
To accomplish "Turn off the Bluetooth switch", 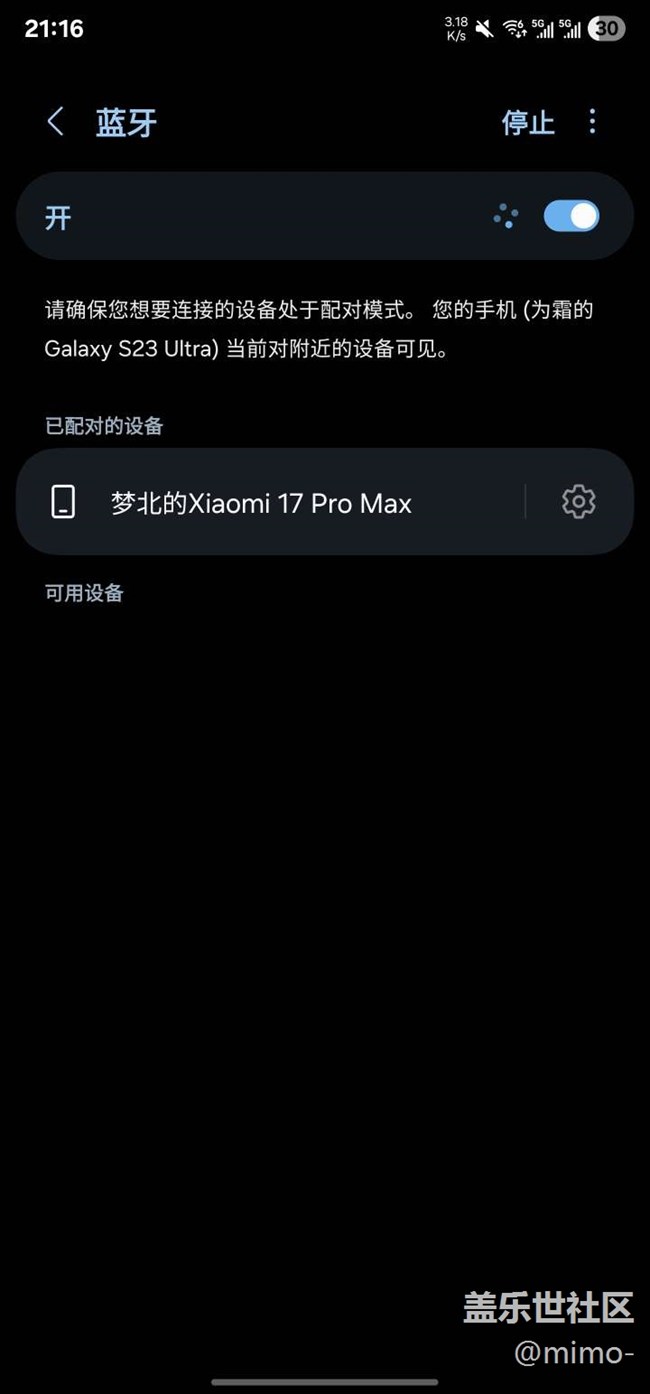I will 571,216.
